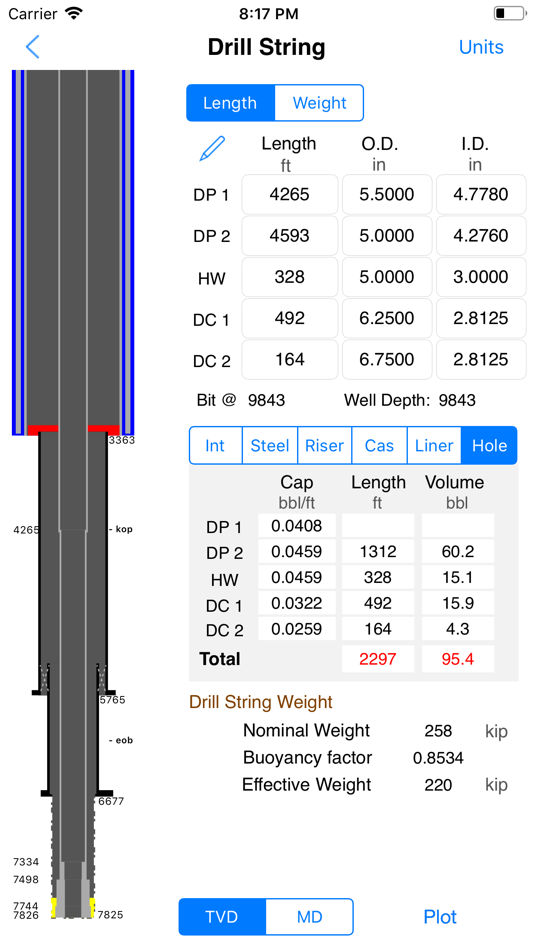Edit the DC 2 O.D. field

click(x=387, y=360)
